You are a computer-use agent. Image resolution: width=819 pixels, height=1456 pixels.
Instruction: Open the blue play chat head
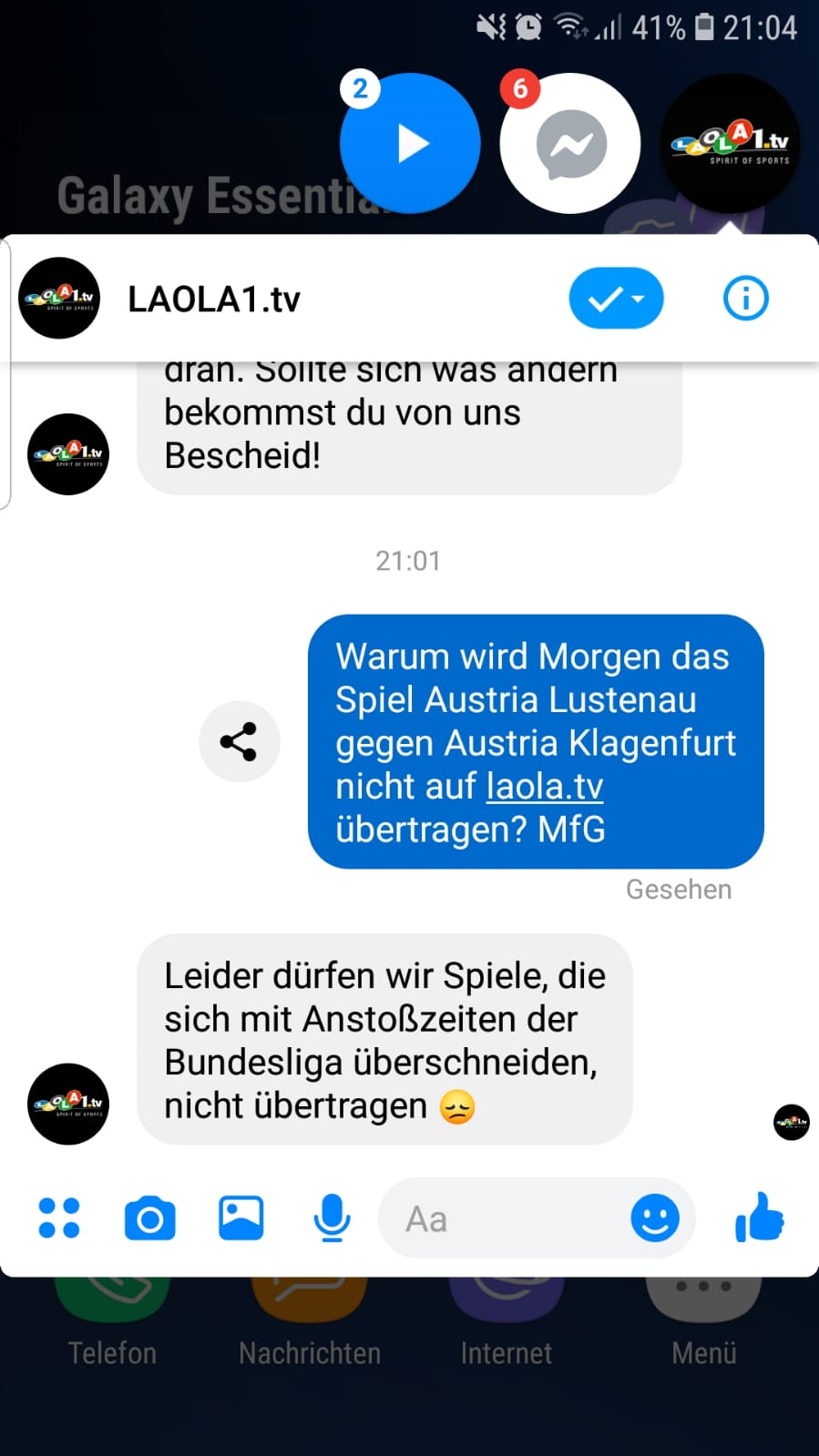(x=410, y=144)
